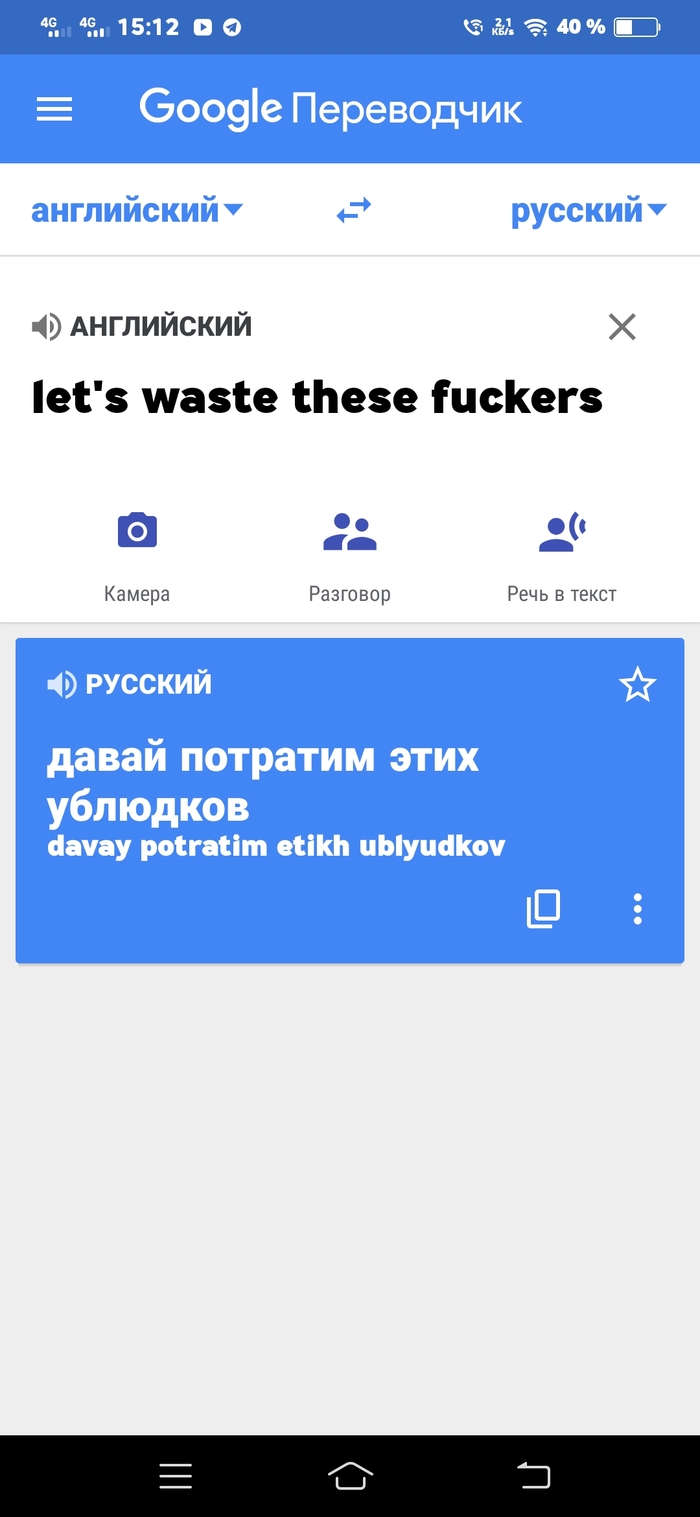Viewport: 700px width, 1517px height.
Task: Open Камера translation mode
Action: (137, 555)
